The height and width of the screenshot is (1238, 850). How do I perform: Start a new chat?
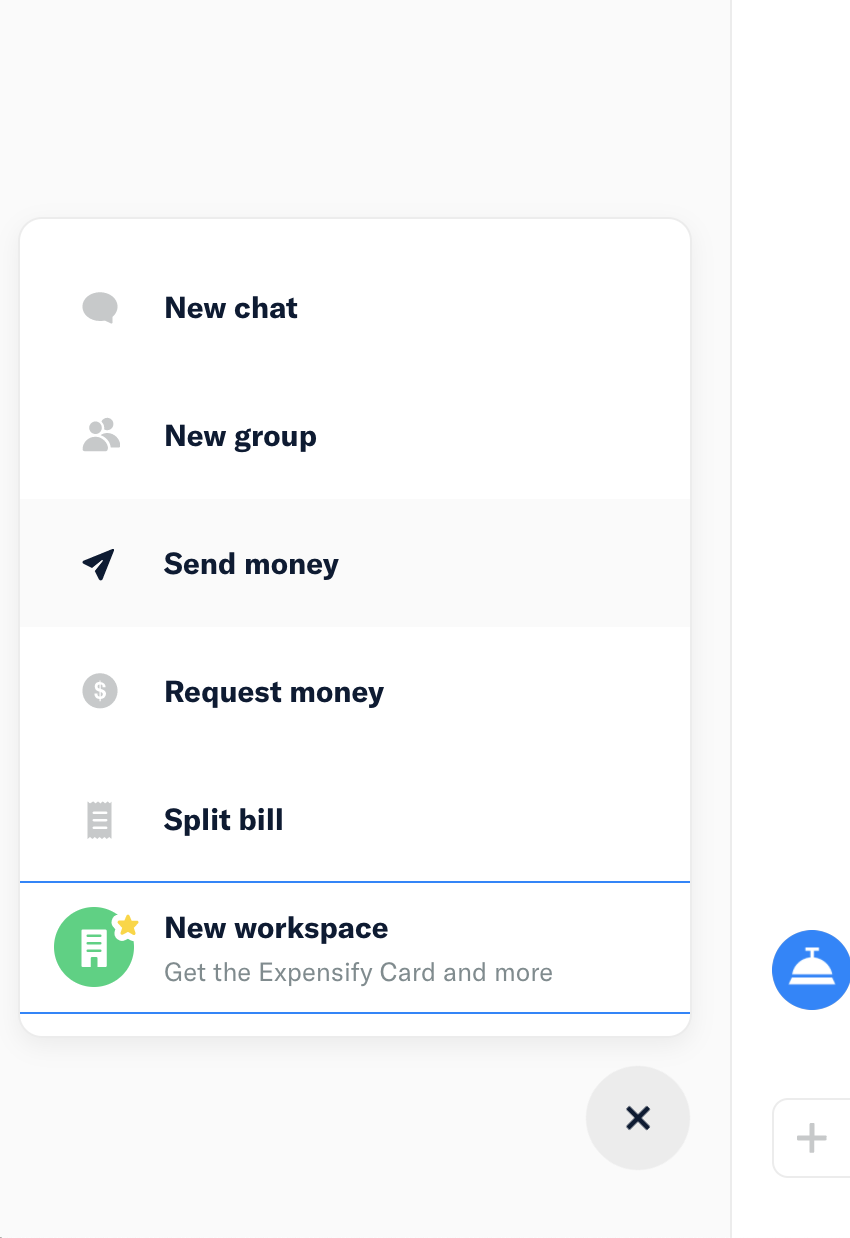(355, 308)
